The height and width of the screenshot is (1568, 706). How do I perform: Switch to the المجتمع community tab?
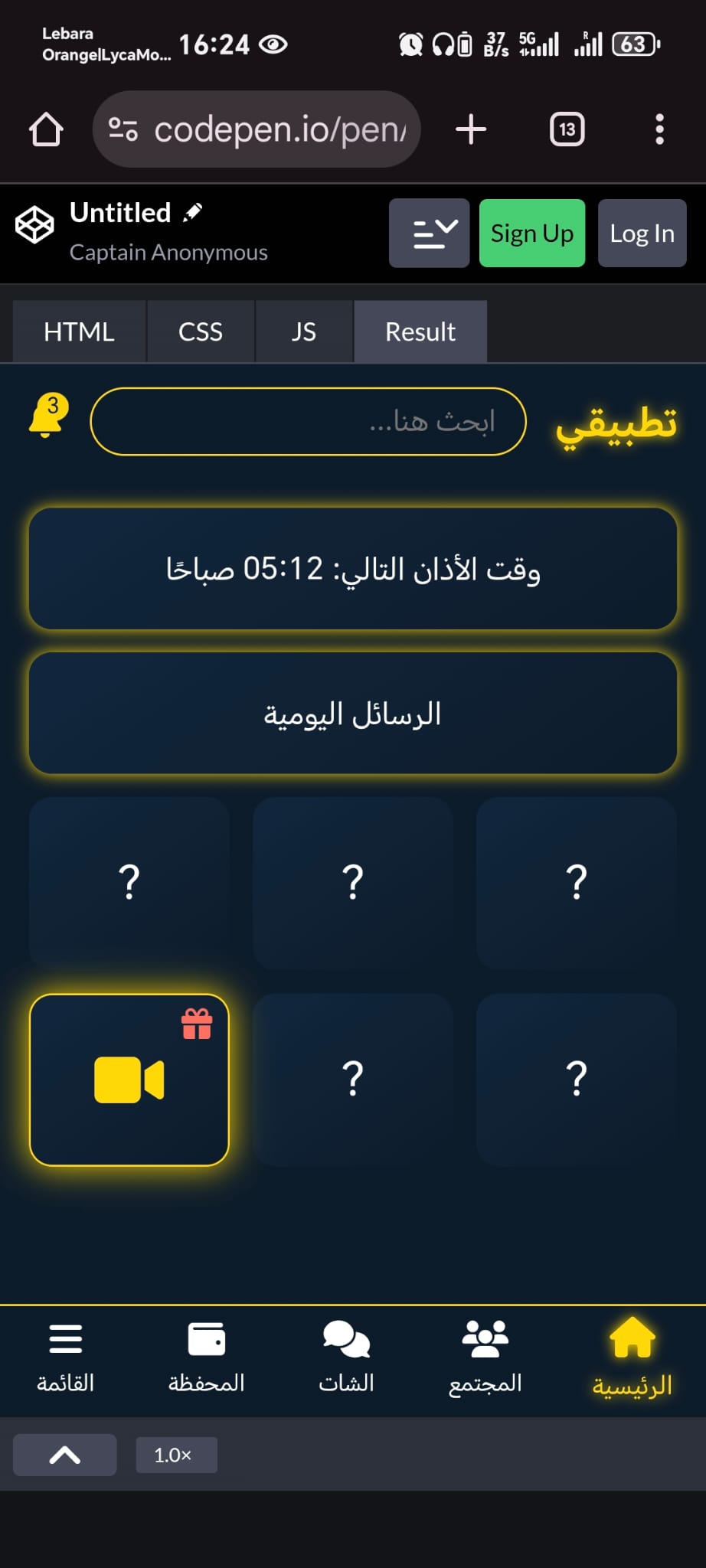[485, 1357]
